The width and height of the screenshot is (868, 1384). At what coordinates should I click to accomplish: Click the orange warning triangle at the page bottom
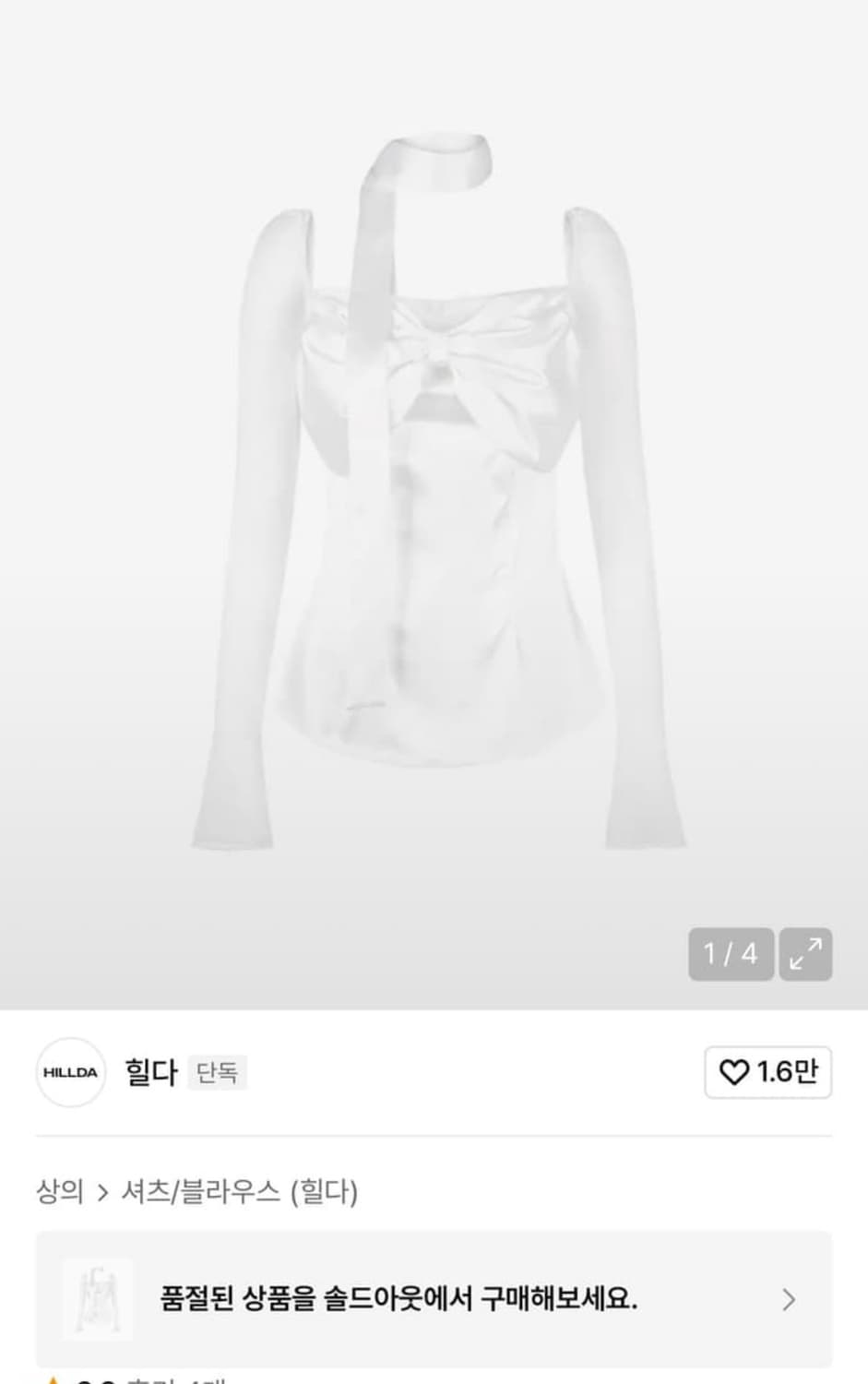53,1378
